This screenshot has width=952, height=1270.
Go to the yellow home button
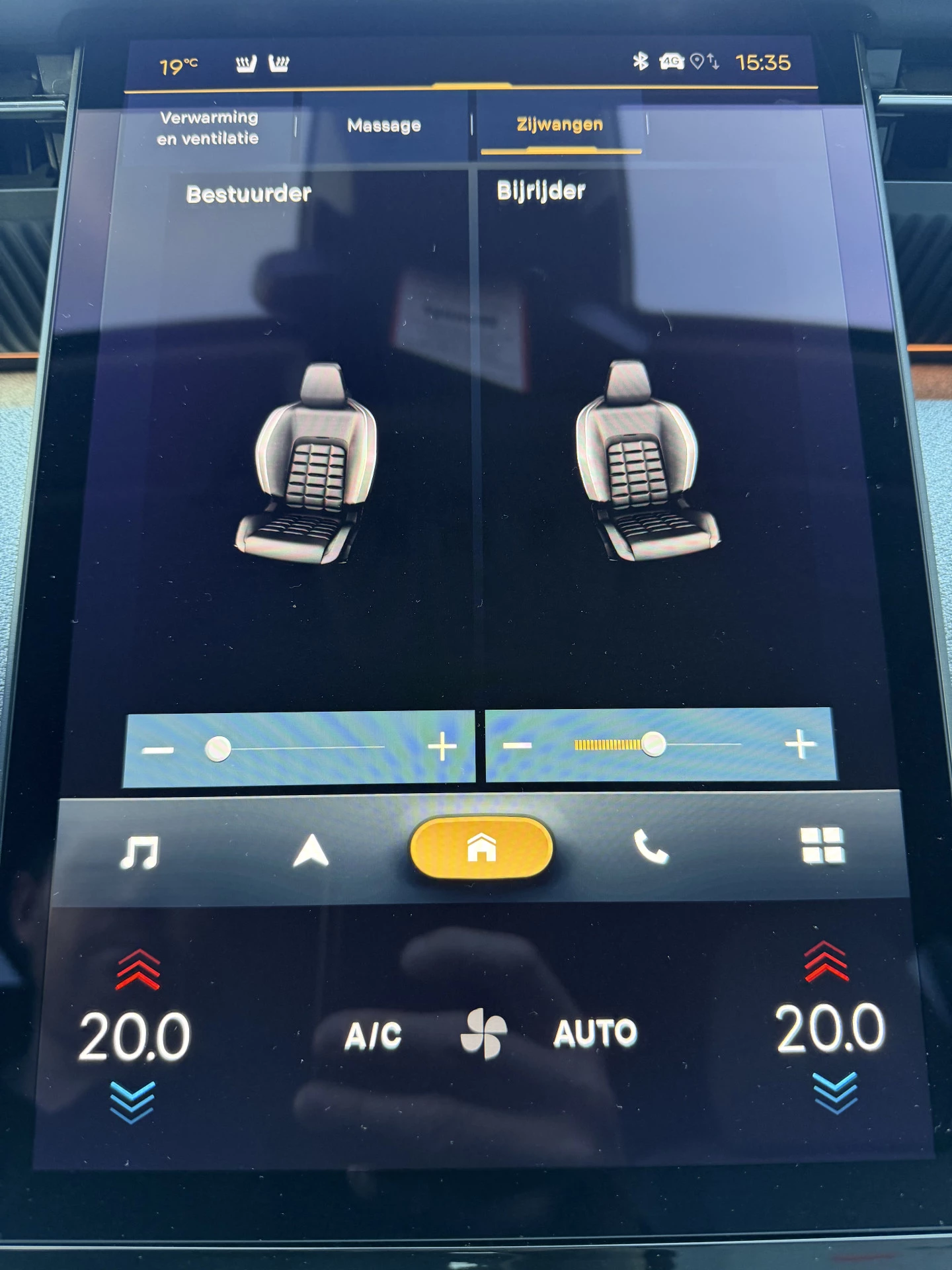481,848
